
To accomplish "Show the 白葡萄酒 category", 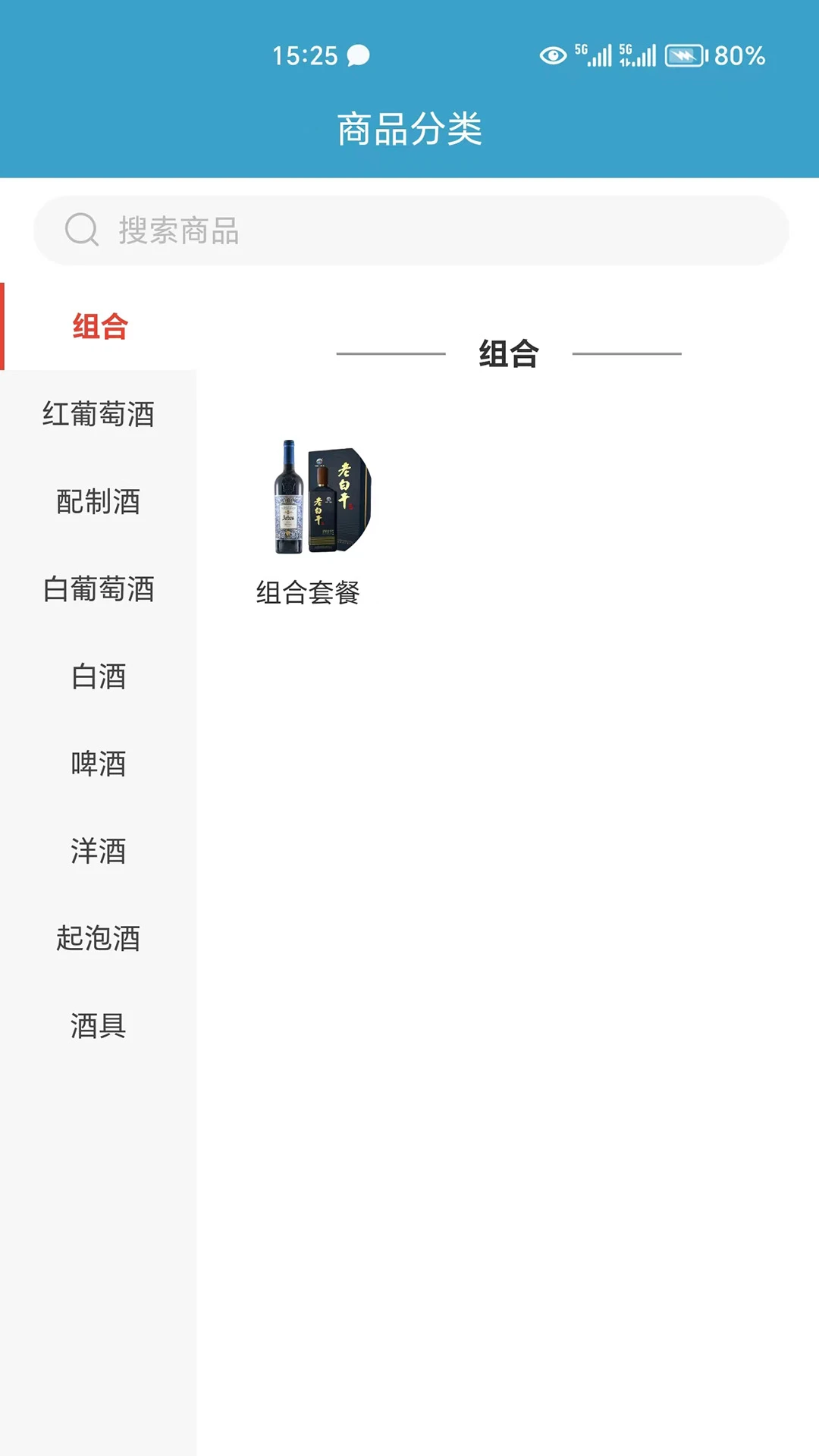I will (x=99, y=589).
